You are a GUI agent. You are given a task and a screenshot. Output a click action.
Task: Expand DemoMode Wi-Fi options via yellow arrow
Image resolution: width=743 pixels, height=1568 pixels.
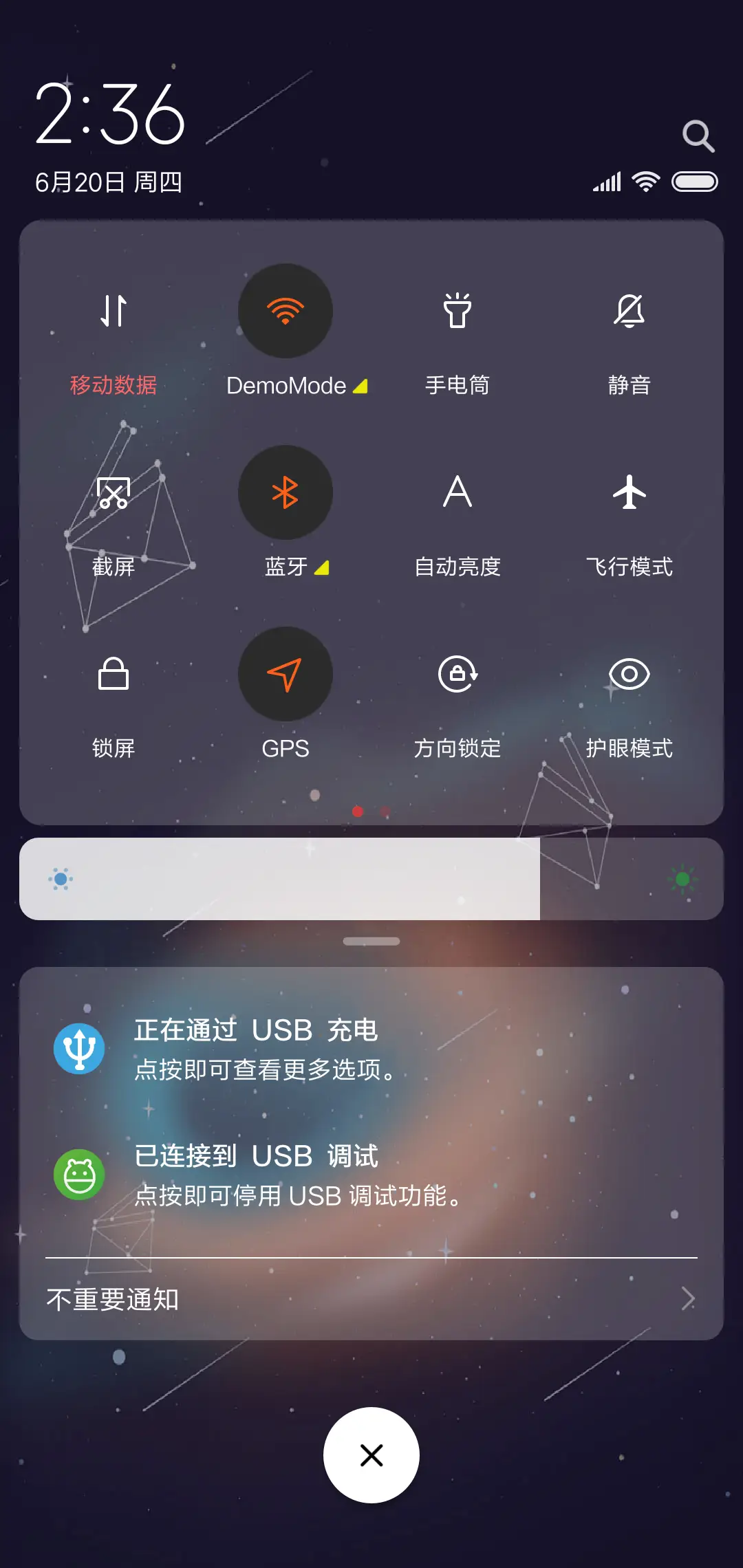click(360, 386)
